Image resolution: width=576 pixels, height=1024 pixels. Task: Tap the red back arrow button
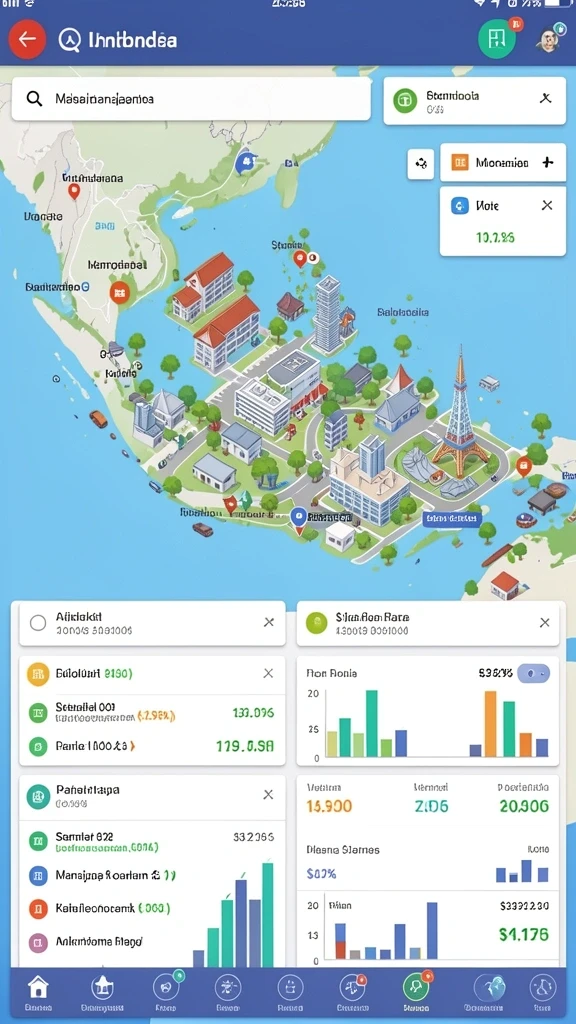coord(27,40)
